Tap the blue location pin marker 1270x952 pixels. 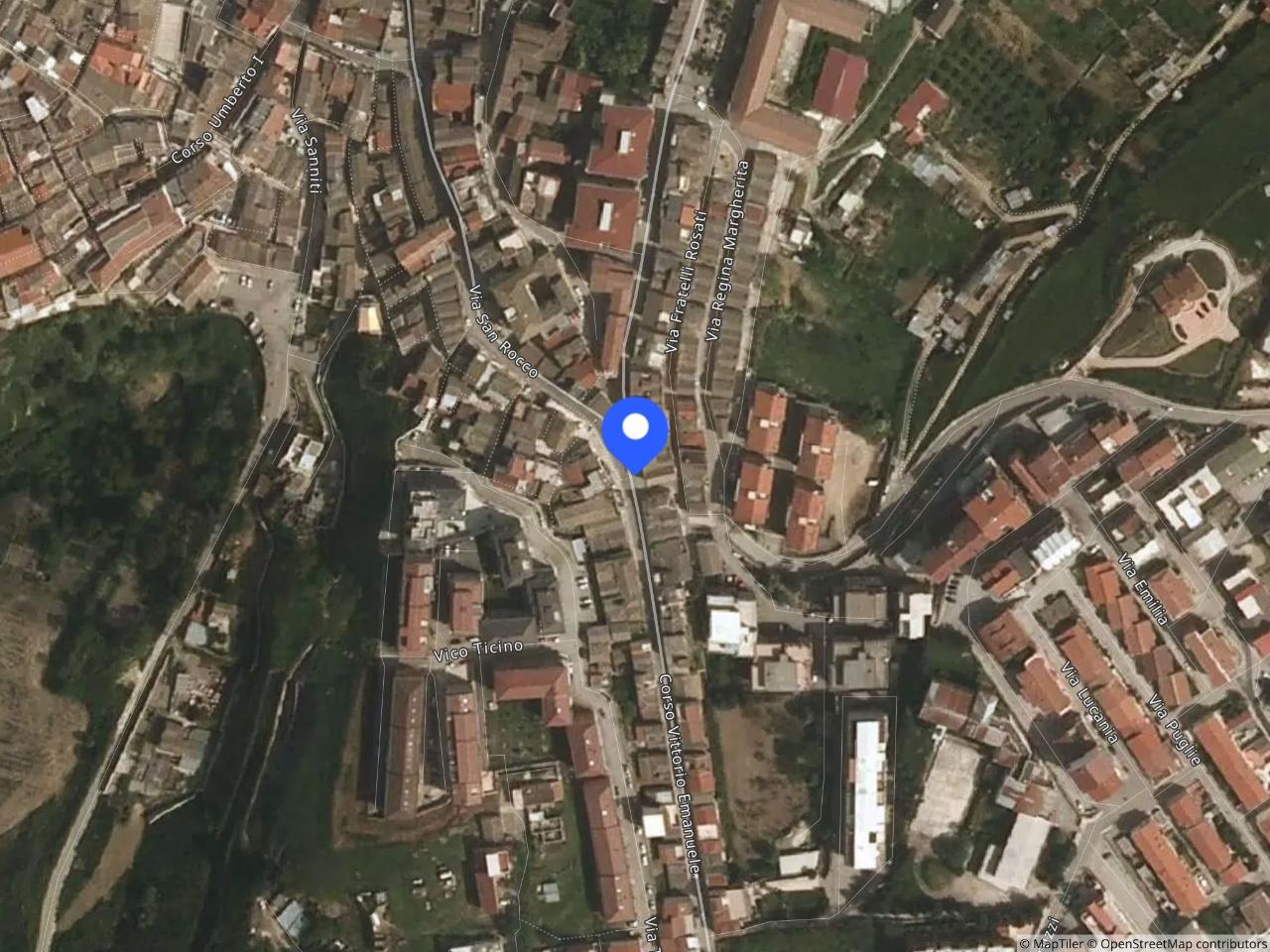[x=635, y=430]
